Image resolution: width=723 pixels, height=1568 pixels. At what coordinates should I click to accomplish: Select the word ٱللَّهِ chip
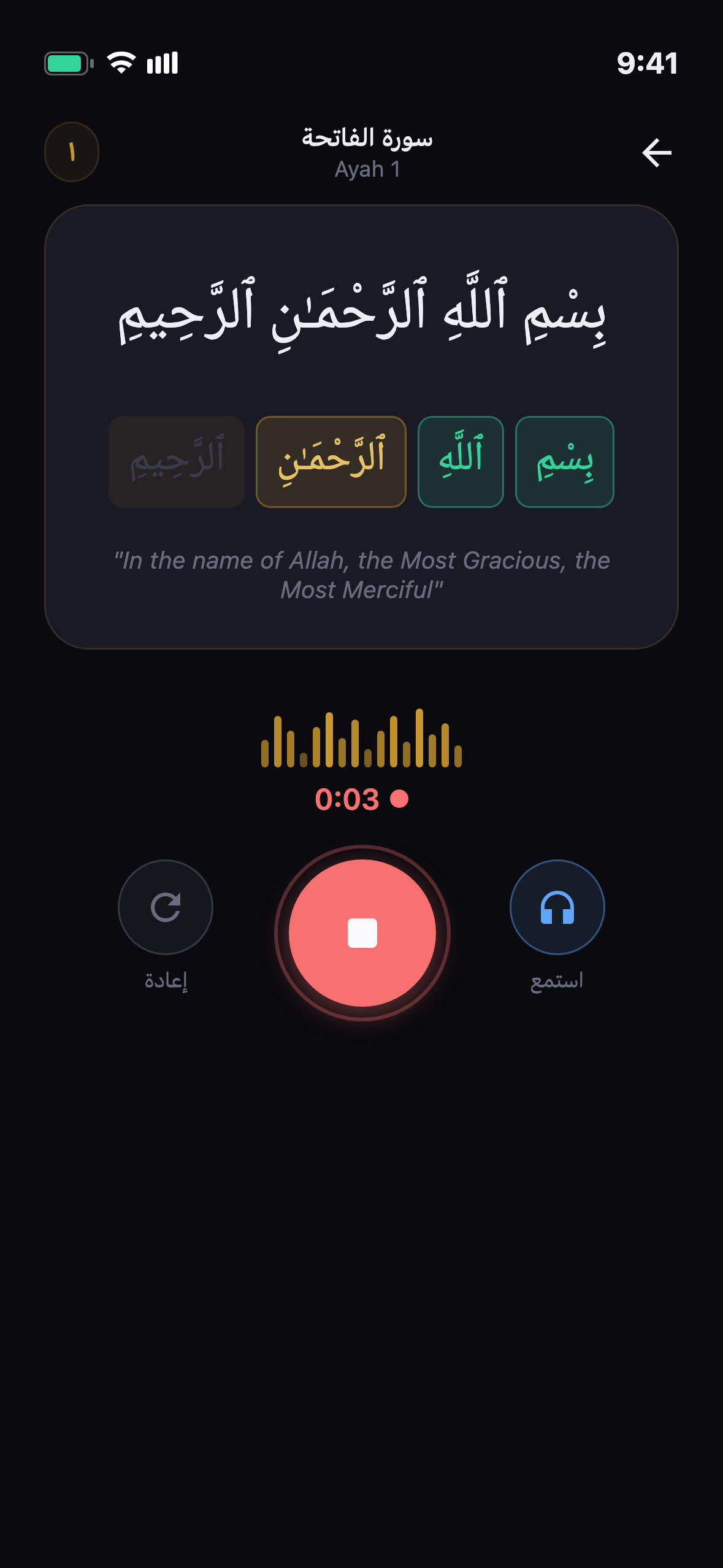[x=461, y=461]
